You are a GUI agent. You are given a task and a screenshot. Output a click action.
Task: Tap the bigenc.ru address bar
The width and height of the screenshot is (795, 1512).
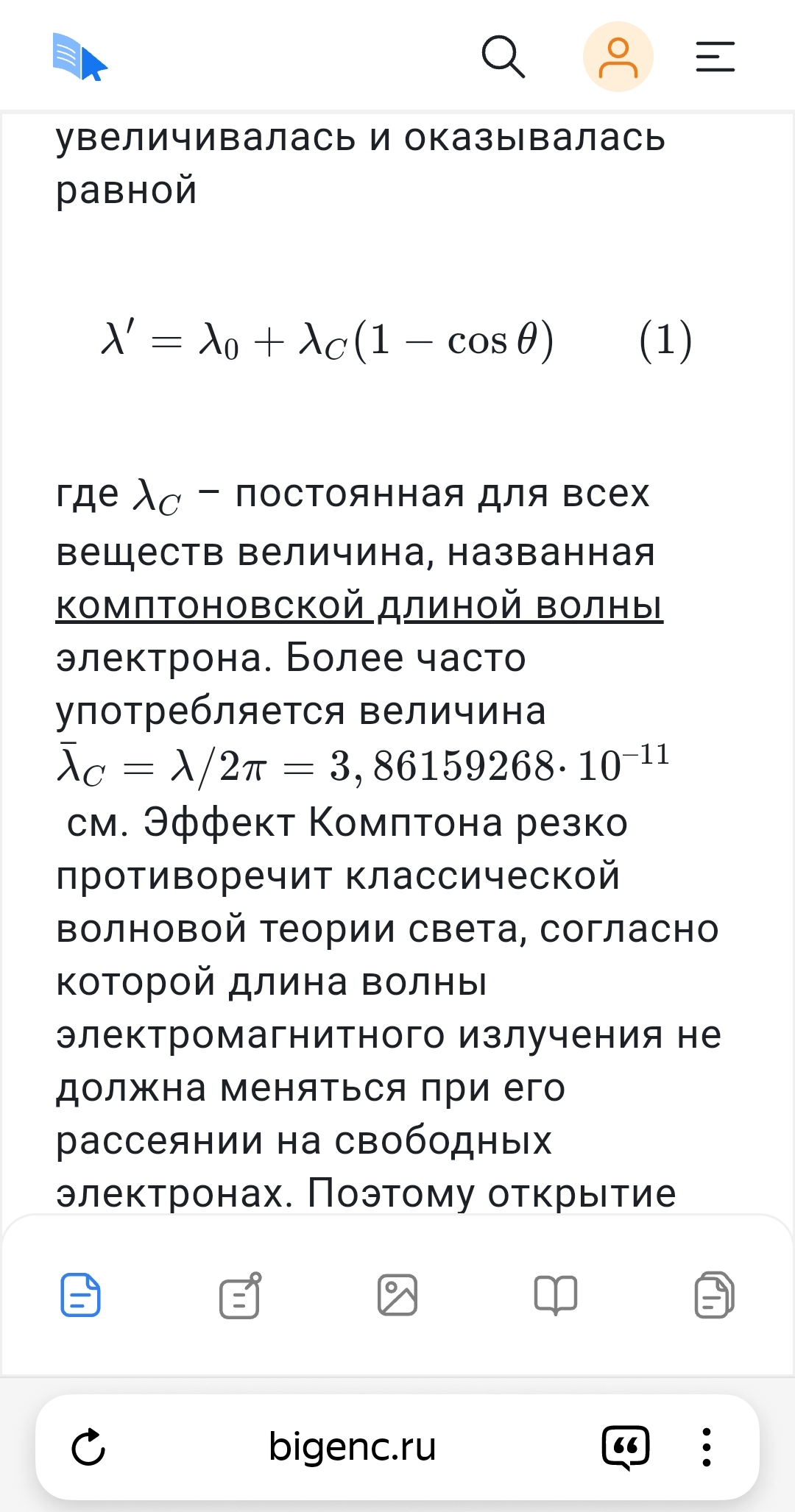[353, 1447]
